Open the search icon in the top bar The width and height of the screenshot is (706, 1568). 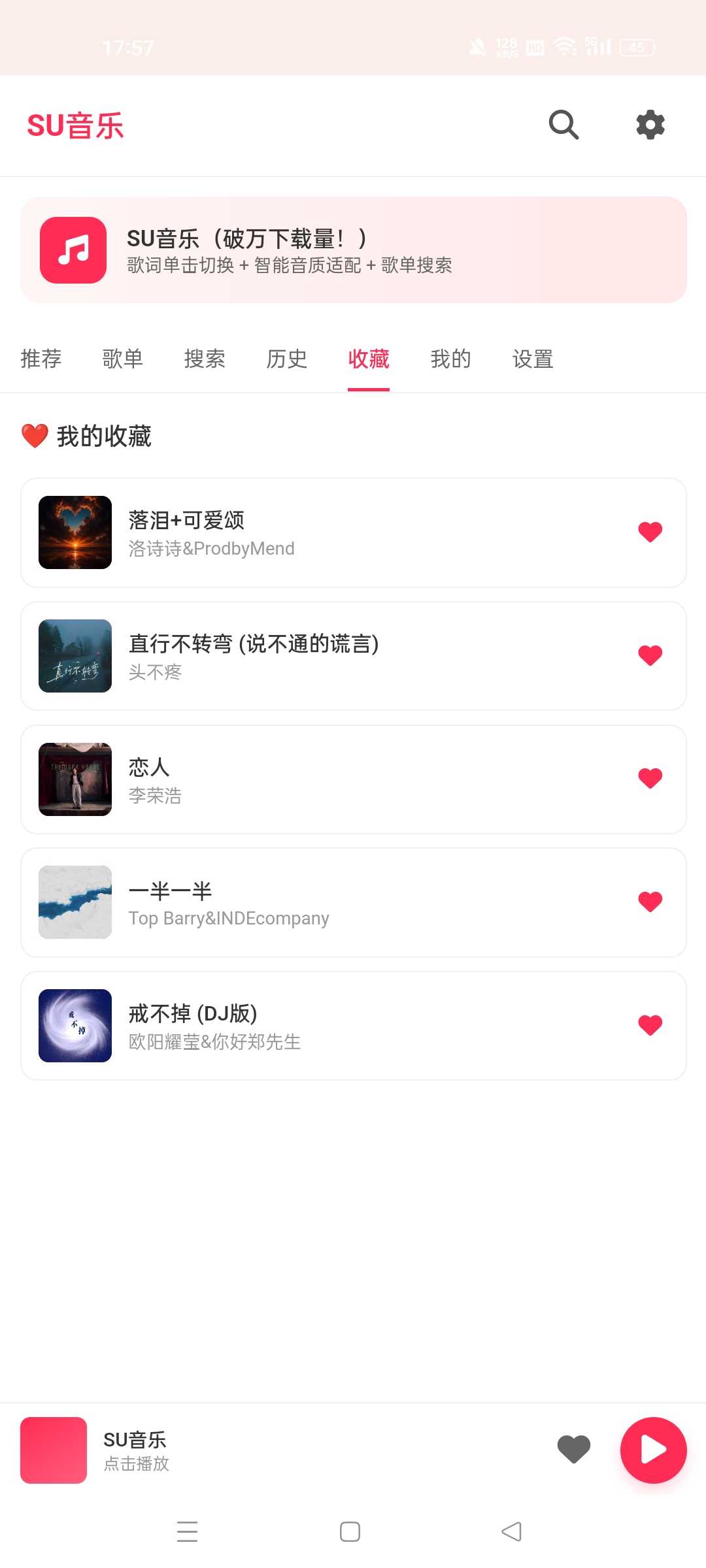(563, 125)
